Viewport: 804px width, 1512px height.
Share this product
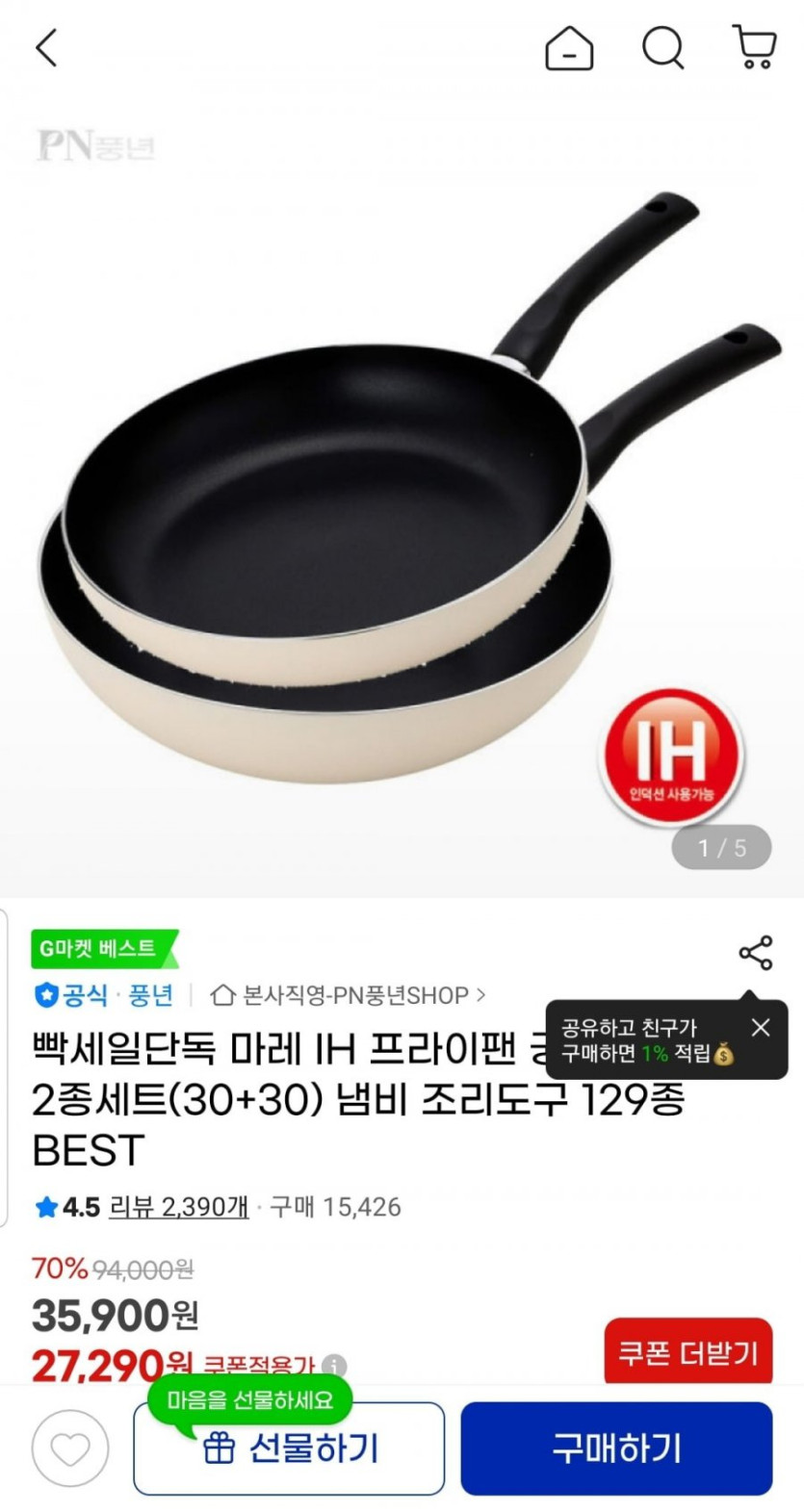[756, 953]
